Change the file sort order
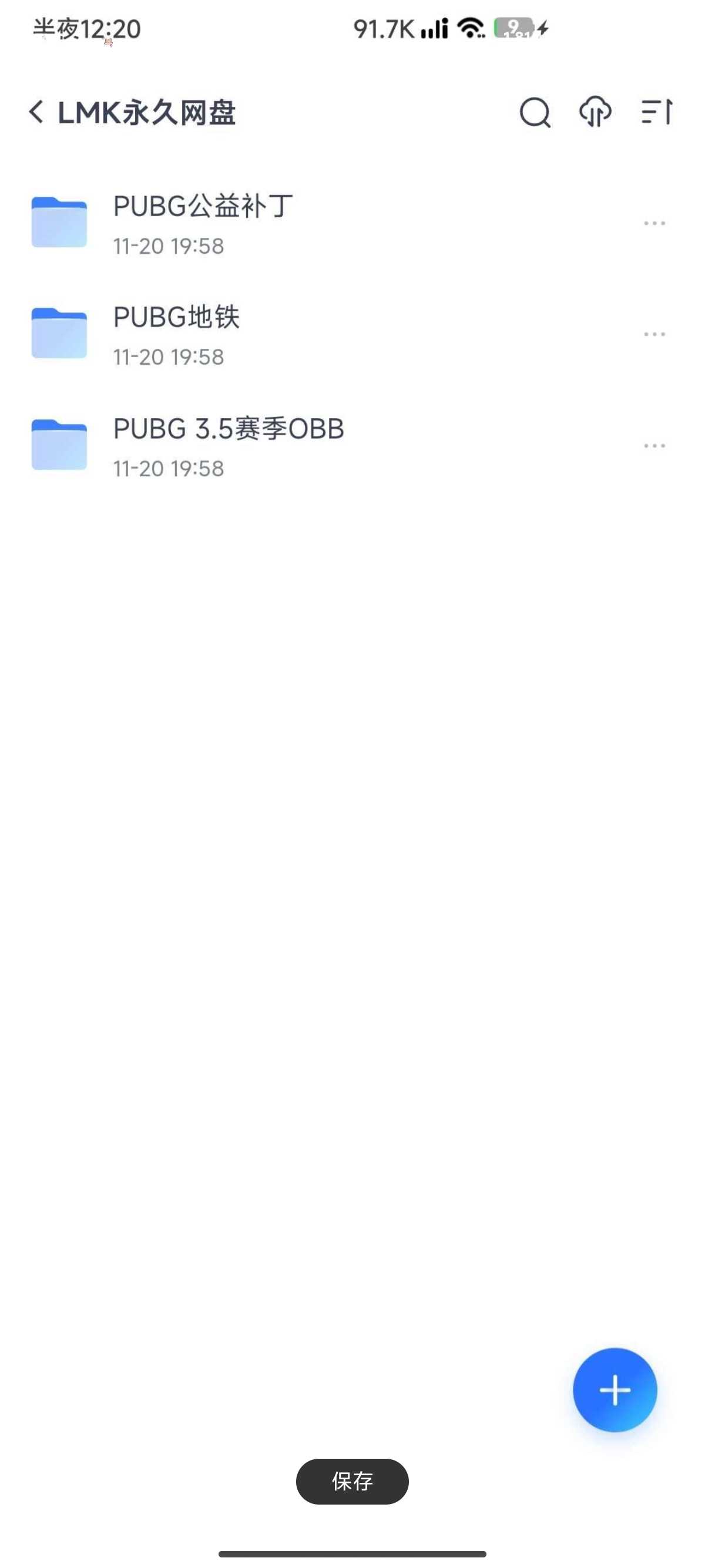 (x=656, y=112)
